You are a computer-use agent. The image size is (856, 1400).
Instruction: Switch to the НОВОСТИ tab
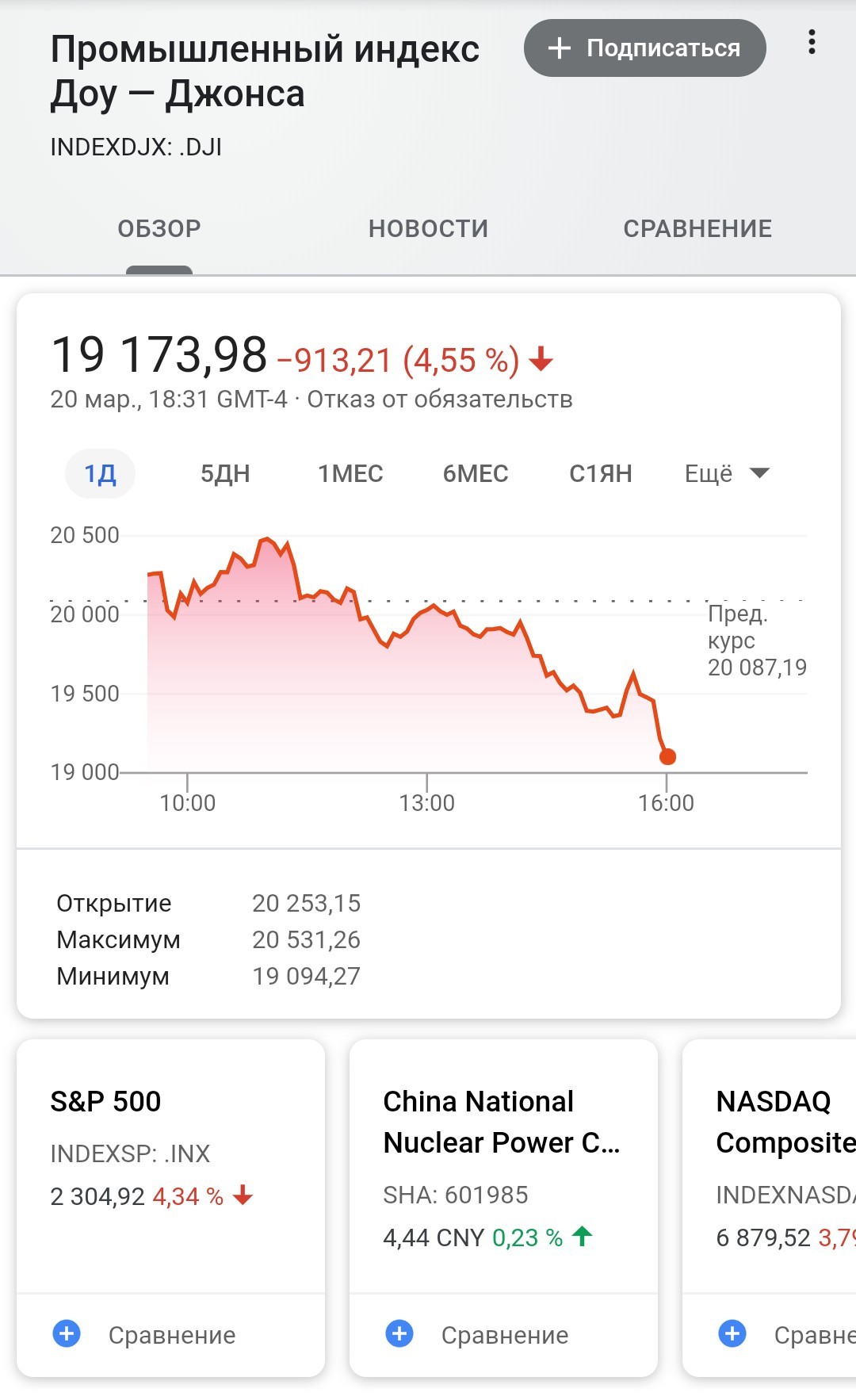428,229
